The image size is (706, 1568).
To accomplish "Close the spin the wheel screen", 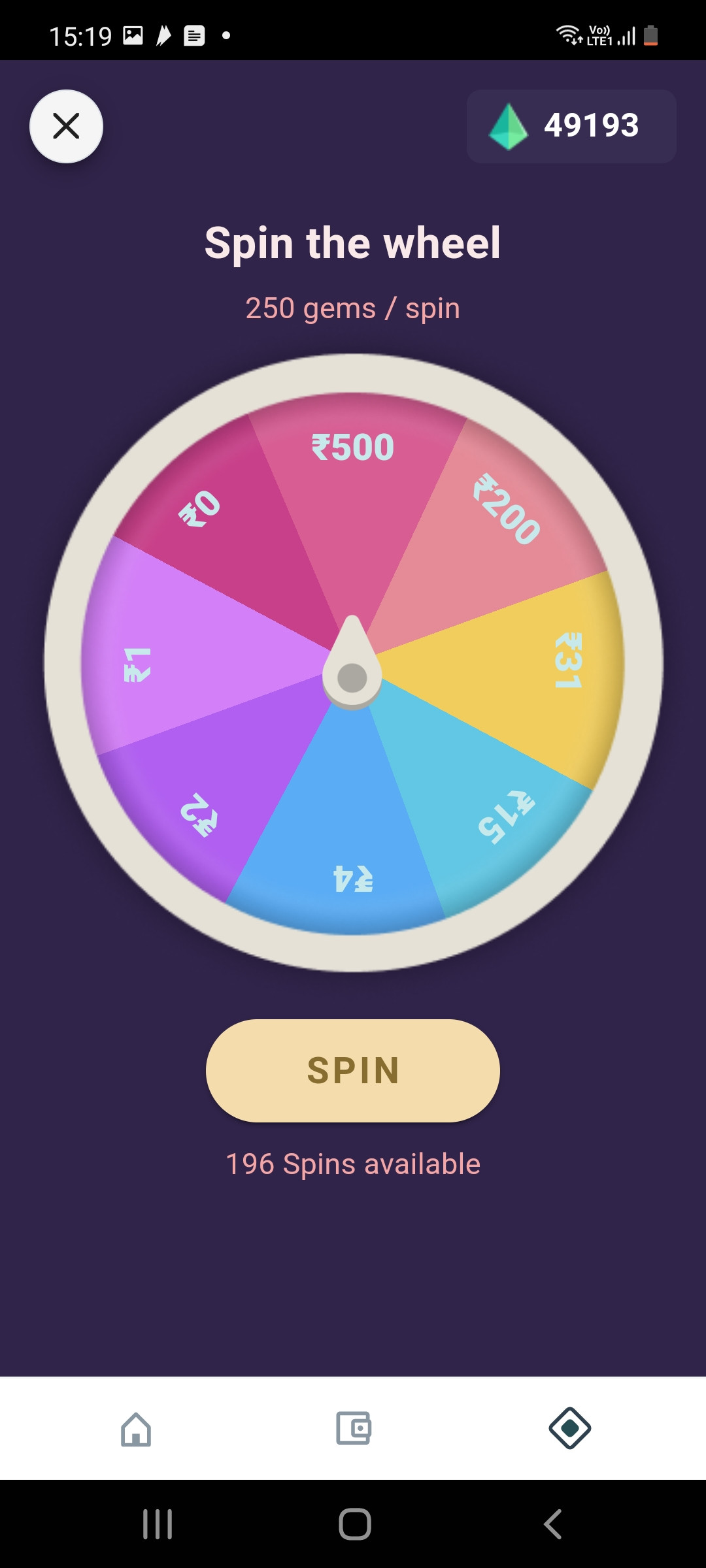I will click(66, 126).
